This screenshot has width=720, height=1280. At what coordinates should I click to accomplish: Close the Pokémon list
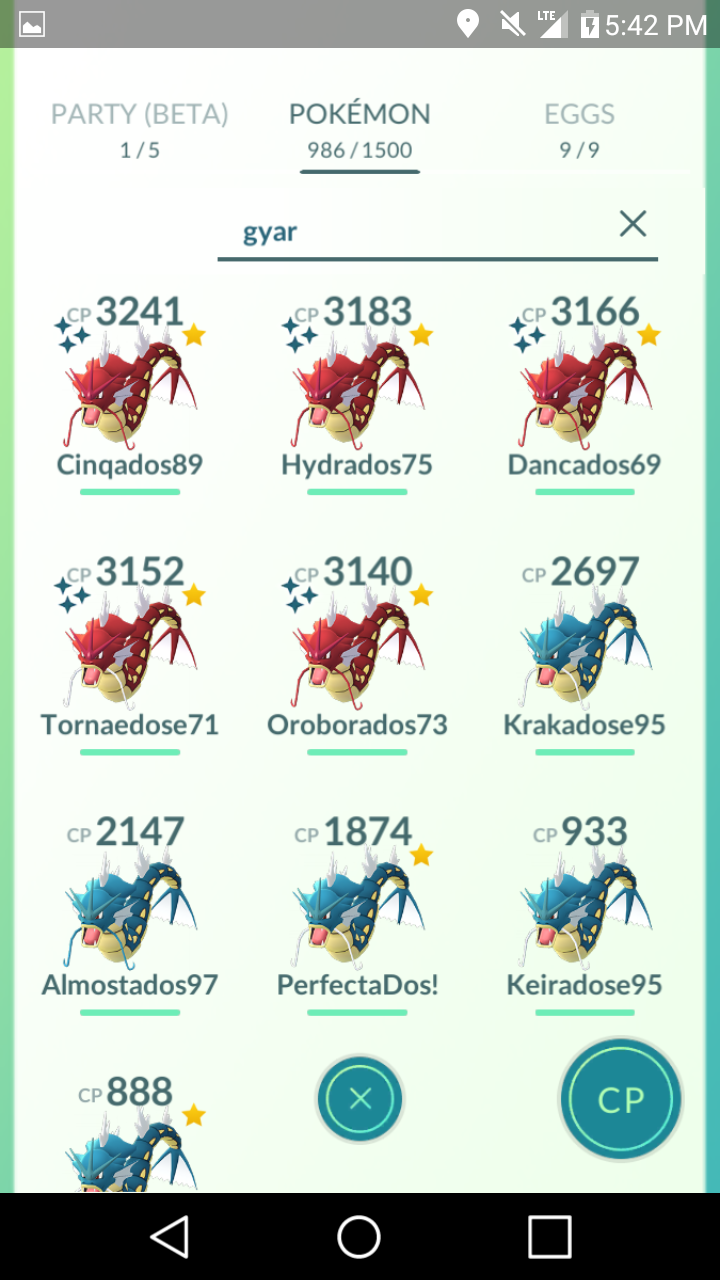pyautogui.click(x=360, y=1099)
